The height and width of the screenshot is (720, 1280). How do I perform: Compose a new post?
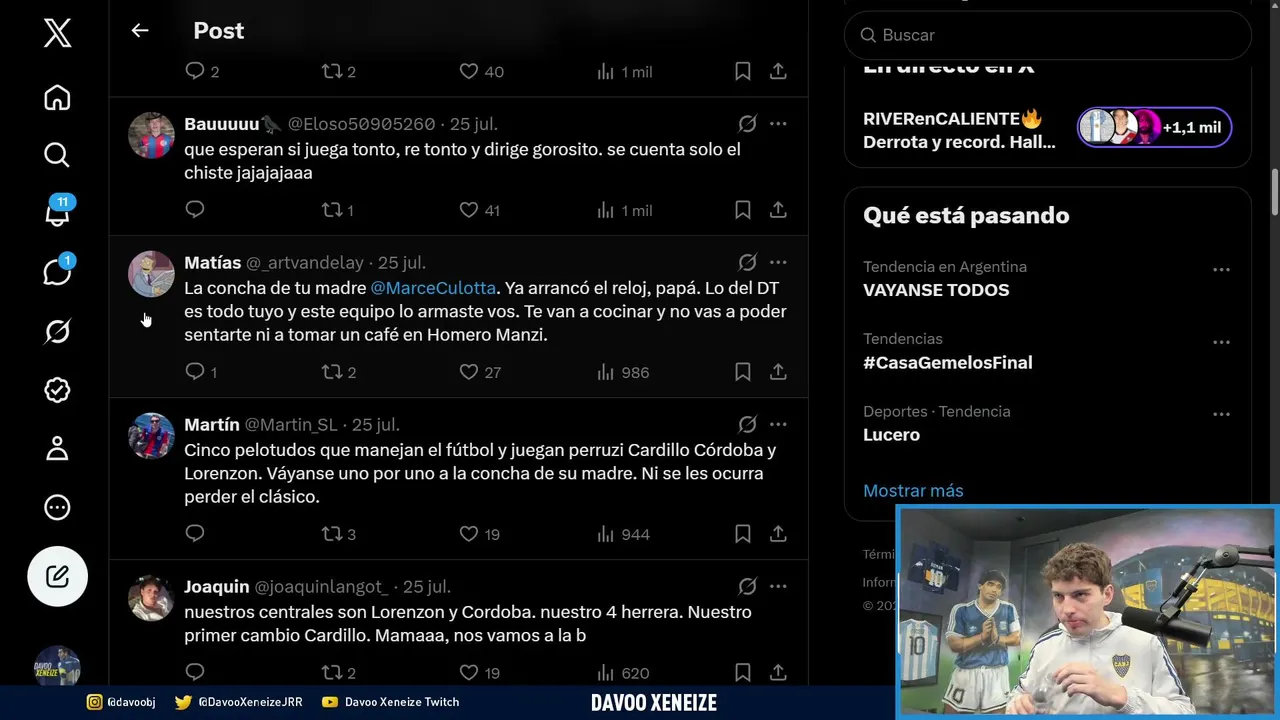coord(57,576)
